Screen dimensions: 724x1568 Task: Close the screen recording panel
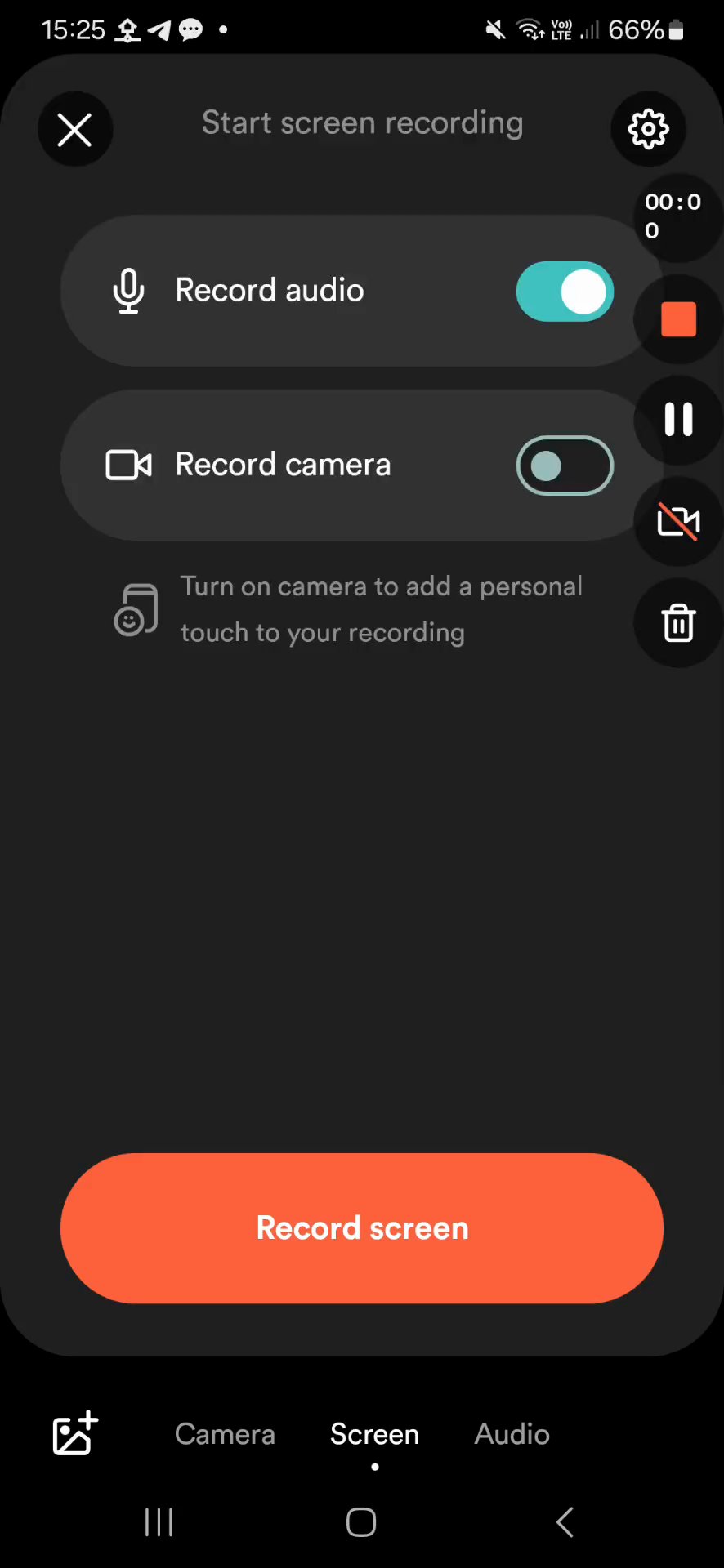click(x=74, y=130)
